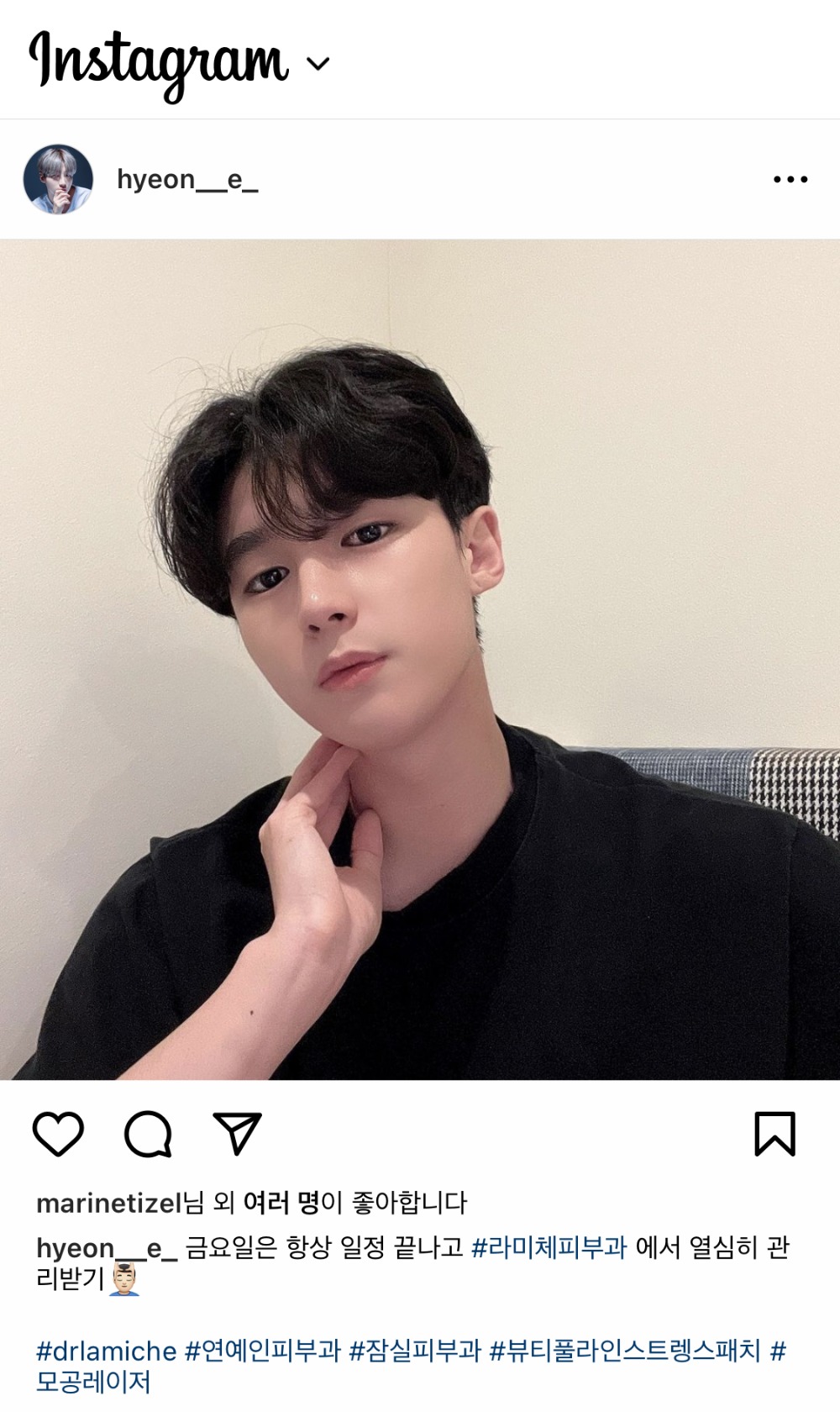
Task: Open the #연예인피부과 hashtag
Action: 263,1351
